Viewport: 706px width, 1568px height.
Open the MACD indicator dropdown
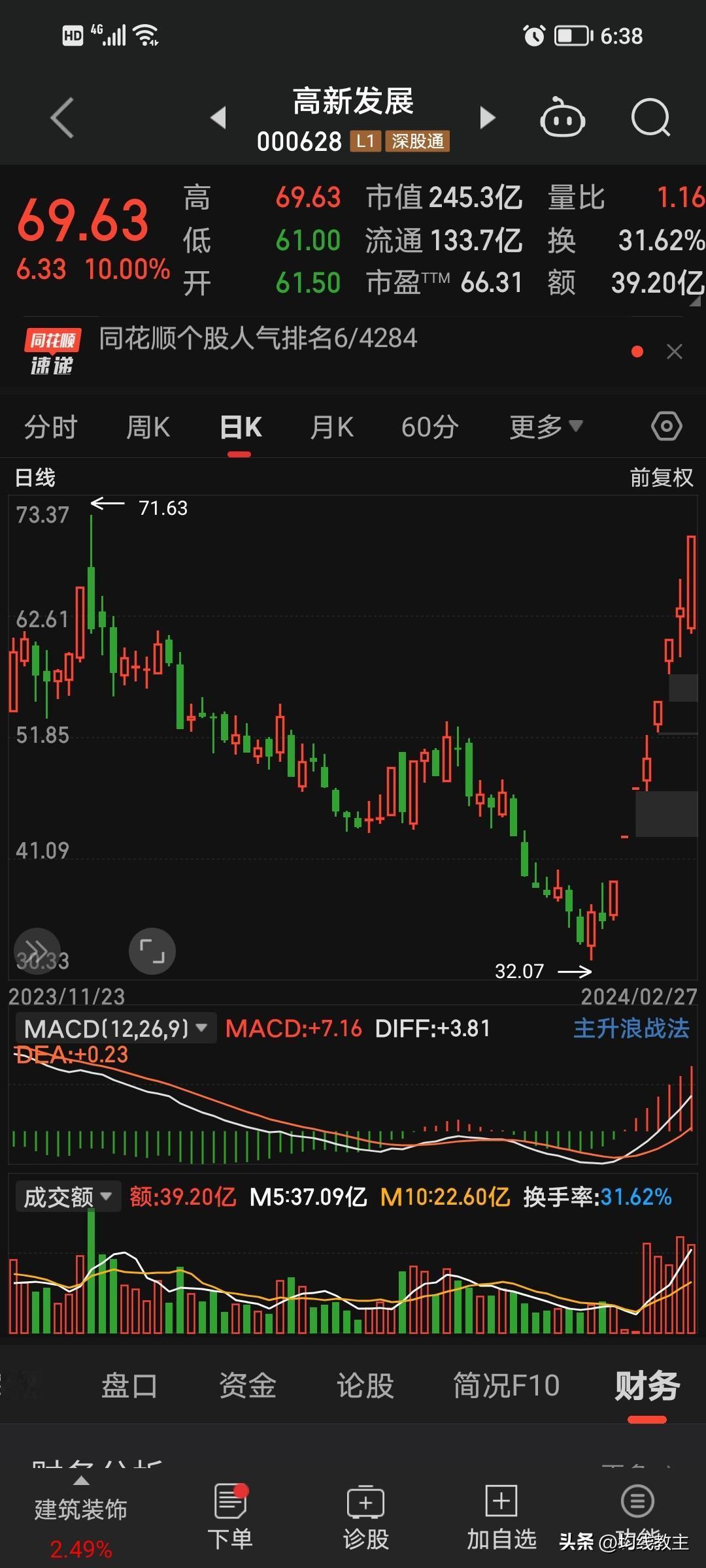(116, 1029)
